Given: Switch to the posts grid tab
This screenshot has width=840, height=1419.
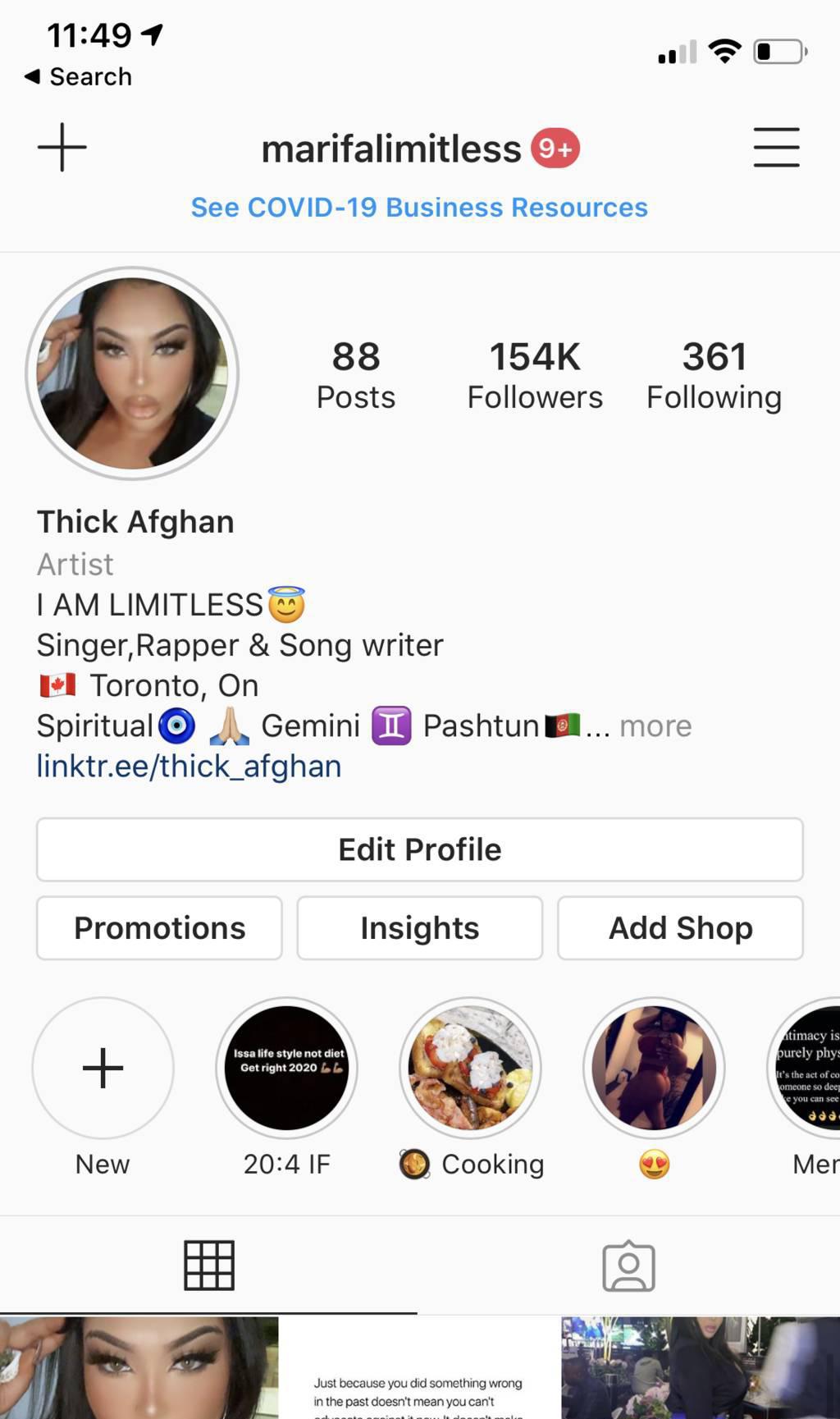Looking at the screenshot, I should coord(208,1266).
